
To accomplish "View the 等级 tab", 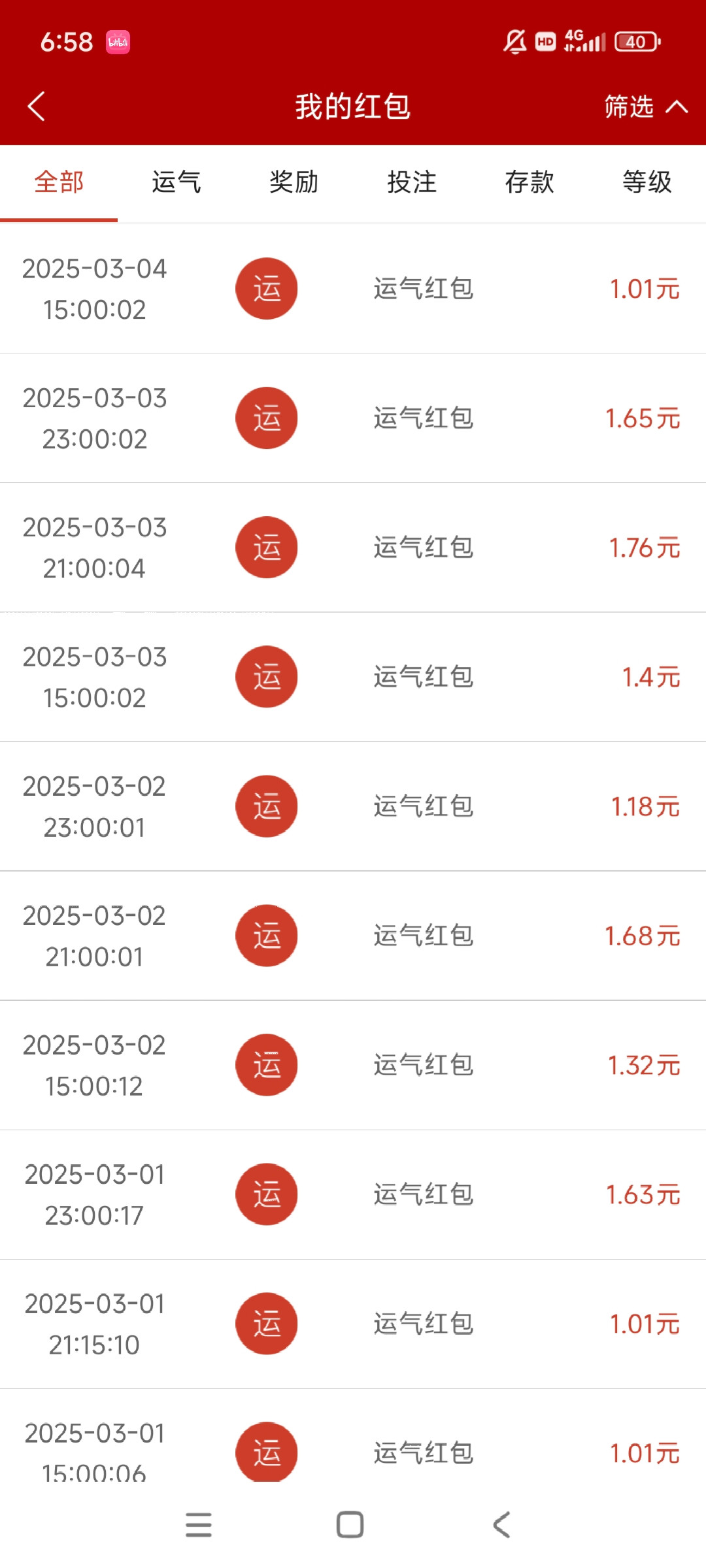I will 647,182.
